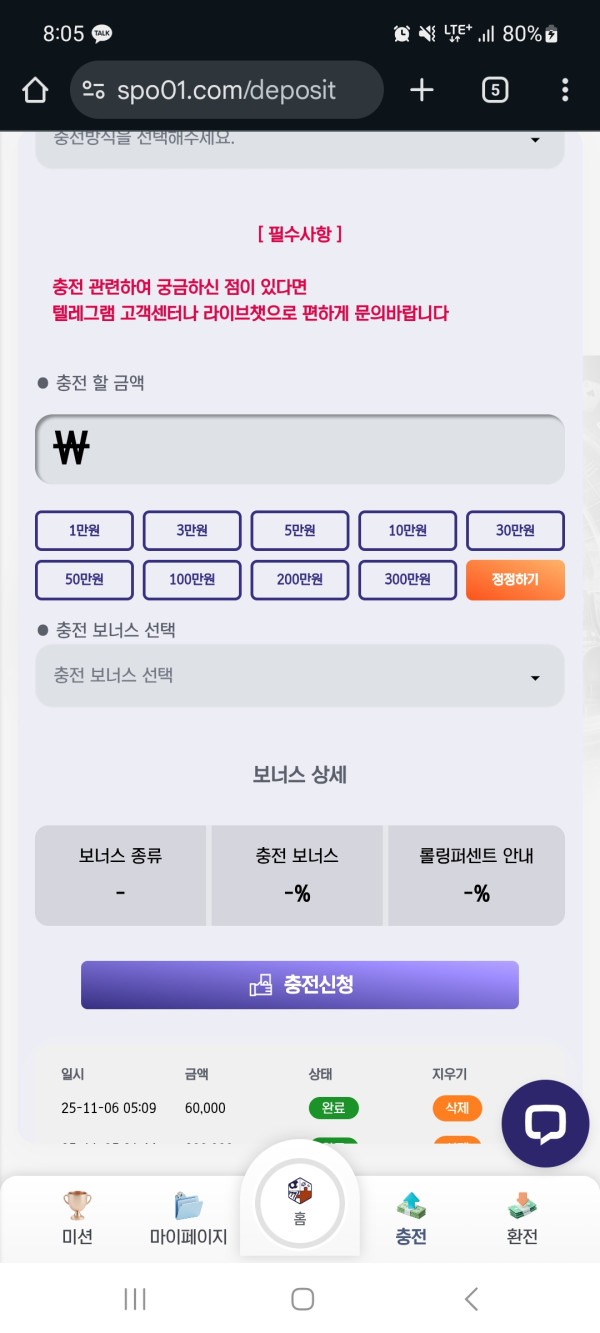The height and width of the screenshot is (1333, 600).
Task: Open the browser home page
Action: point(35,91)
